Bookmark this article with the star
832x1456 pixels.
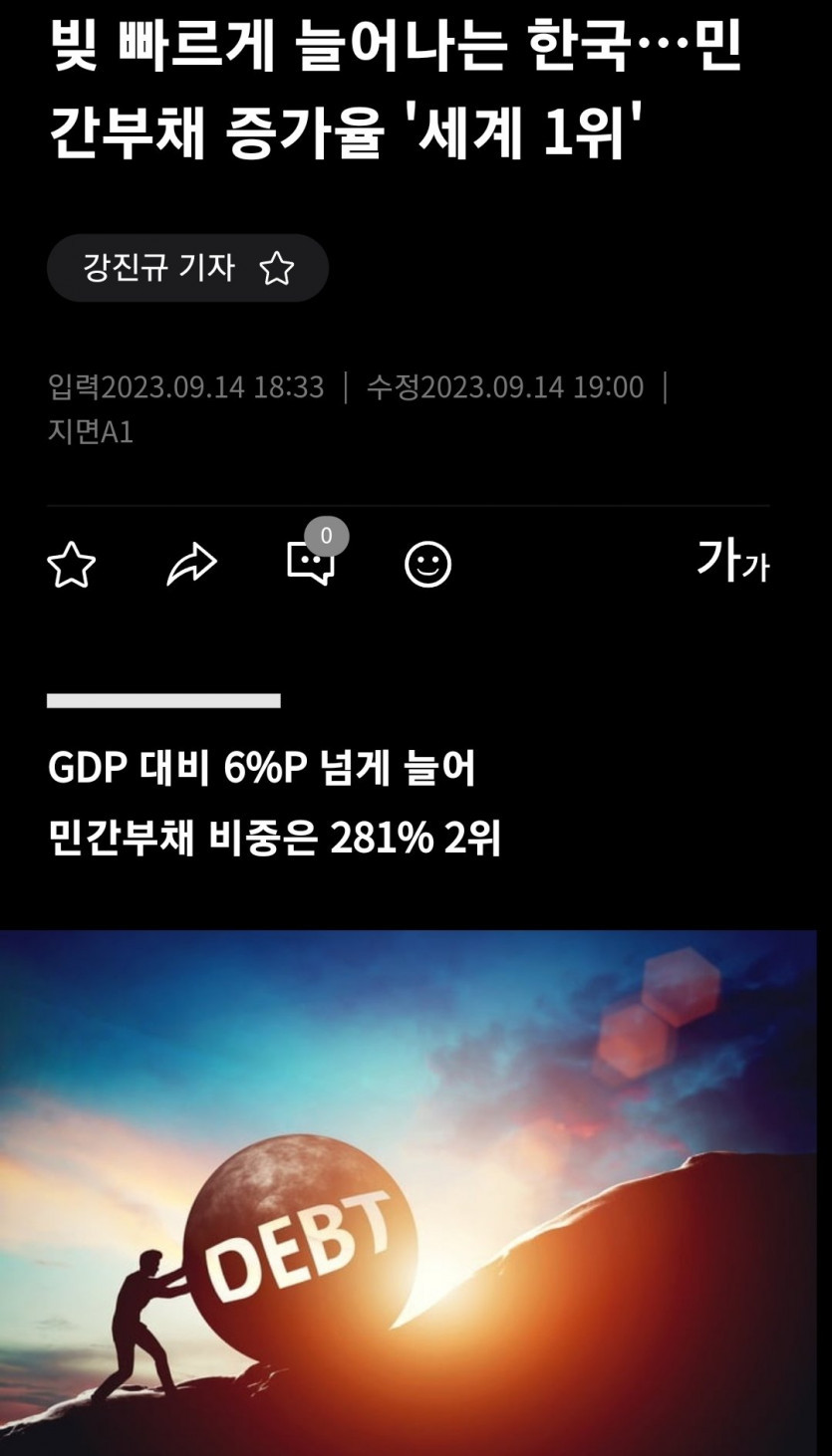tap(72, 566)
